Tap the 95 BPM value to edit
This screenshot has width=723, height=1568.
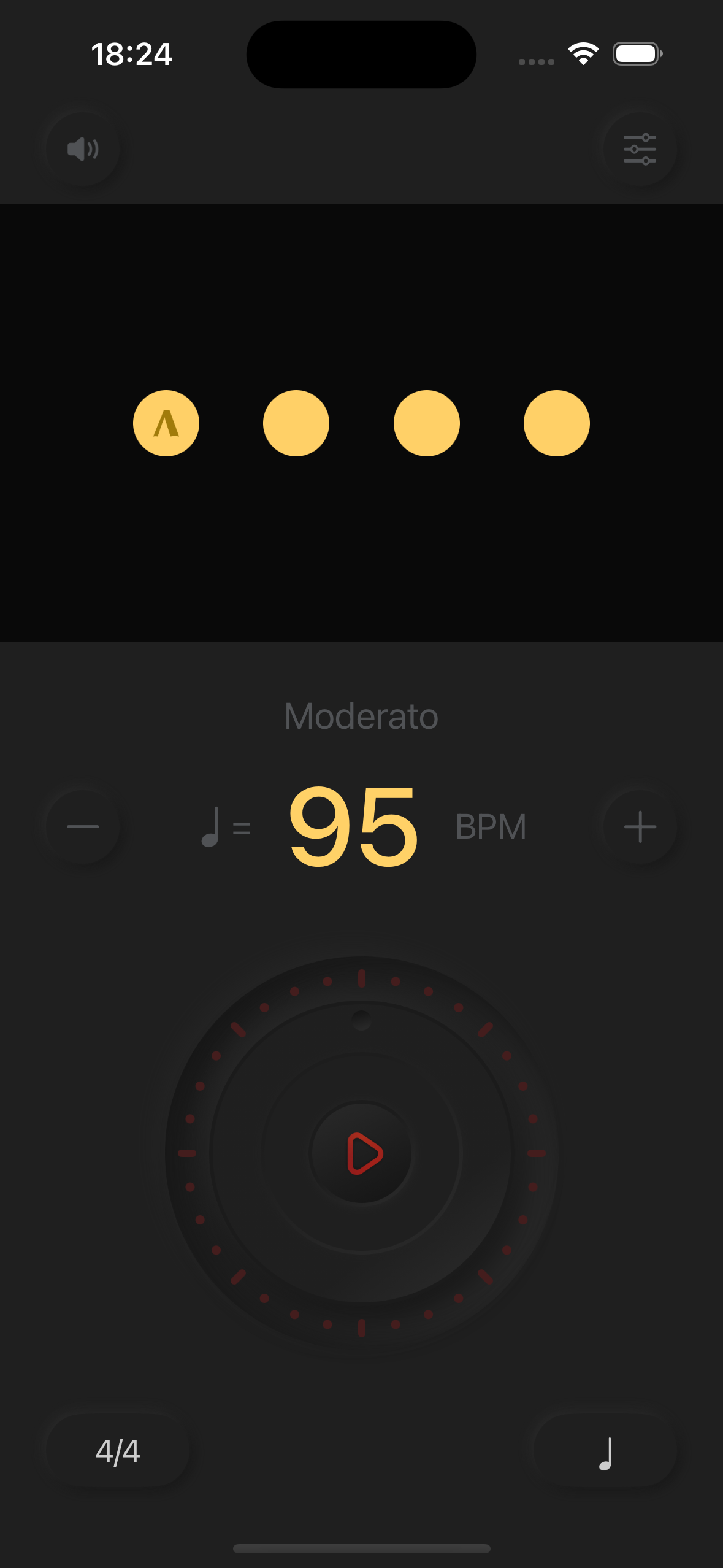[x=353, y=826]
